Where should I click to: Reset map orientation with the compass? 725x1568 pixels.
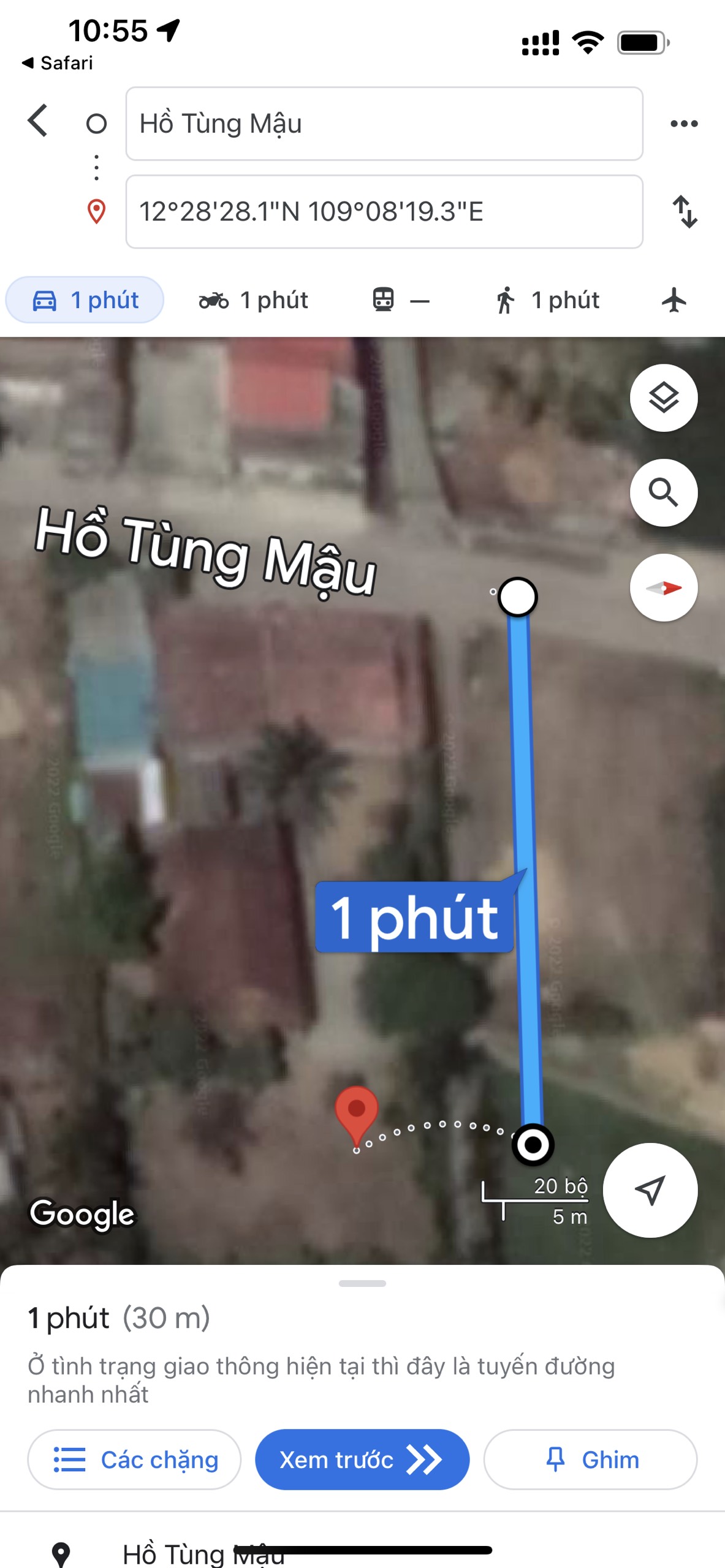click(x=663, y=588)
